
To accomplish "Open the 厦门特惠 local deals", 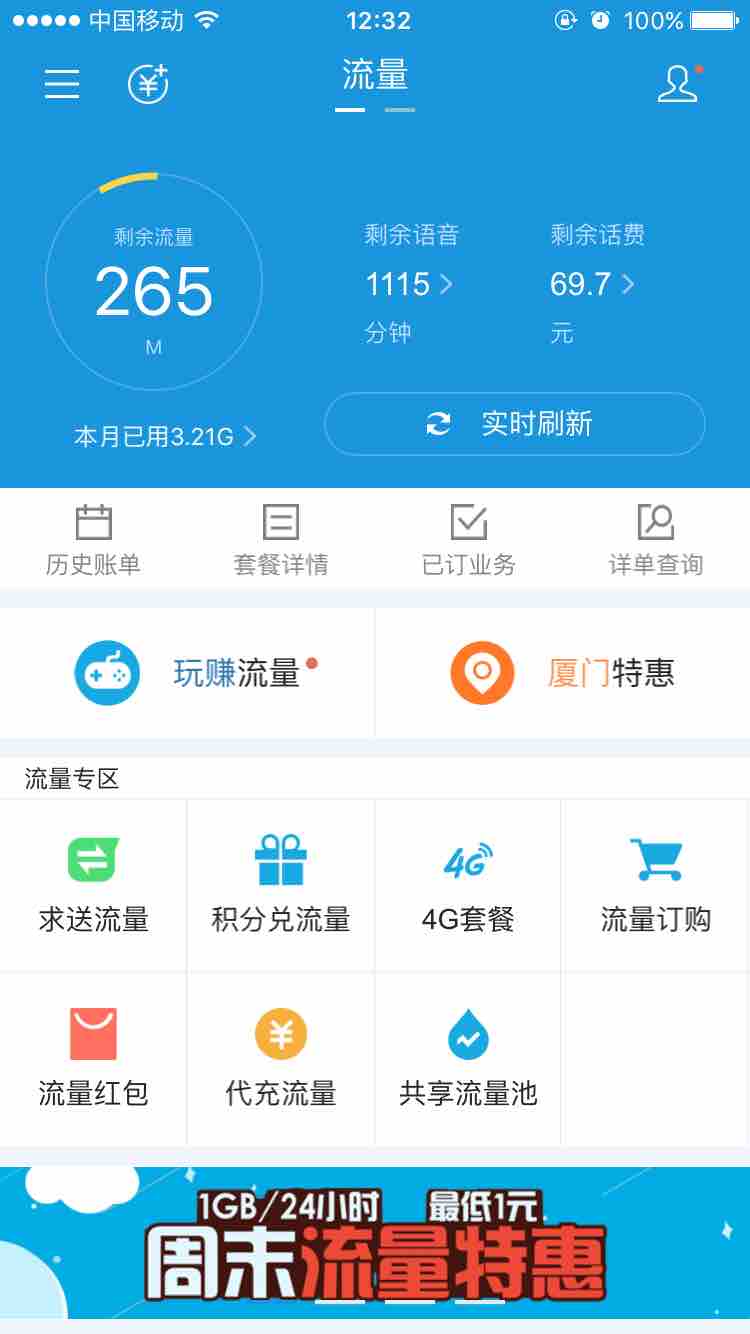I will (x=562, y=673).
